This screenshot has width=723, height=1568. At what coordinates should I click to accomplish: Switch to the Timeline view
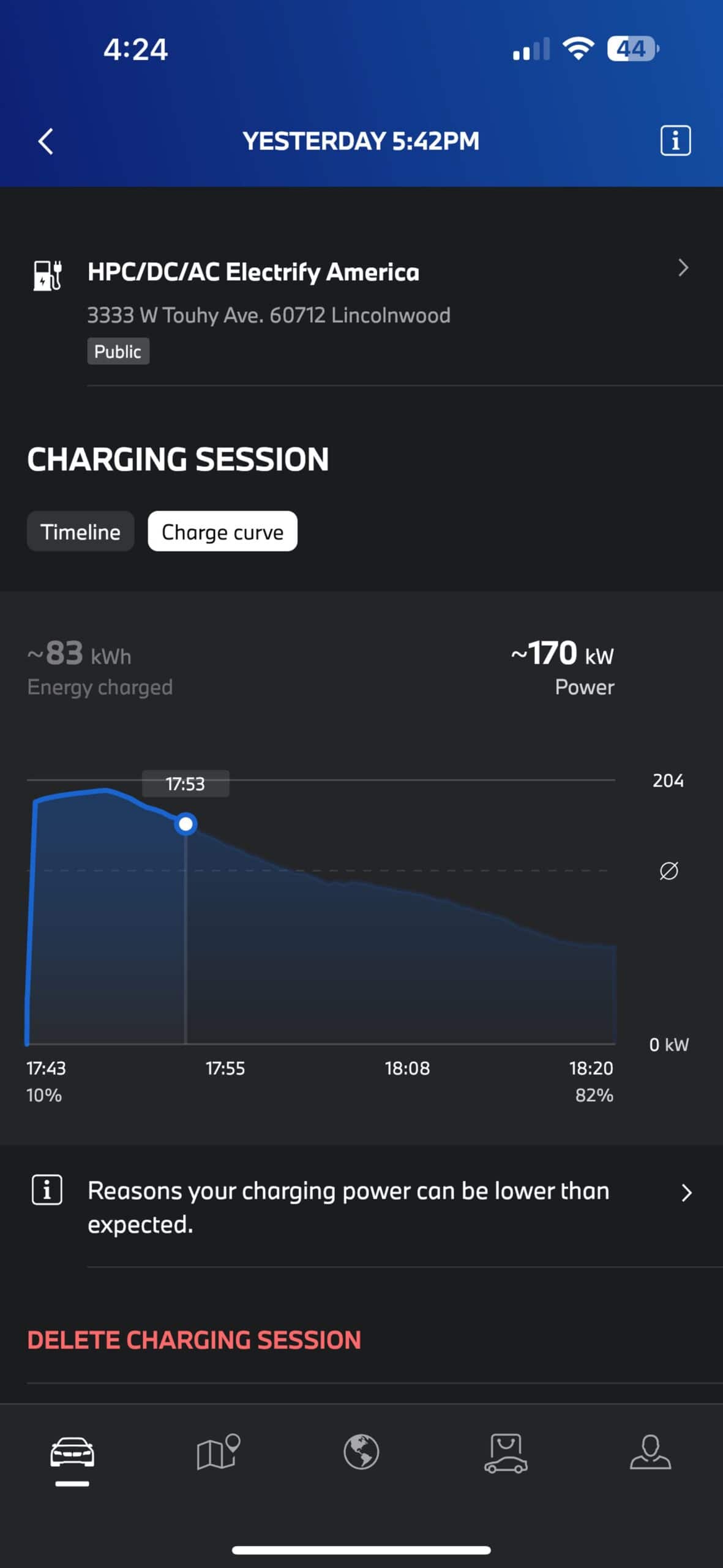coord(80,532)
